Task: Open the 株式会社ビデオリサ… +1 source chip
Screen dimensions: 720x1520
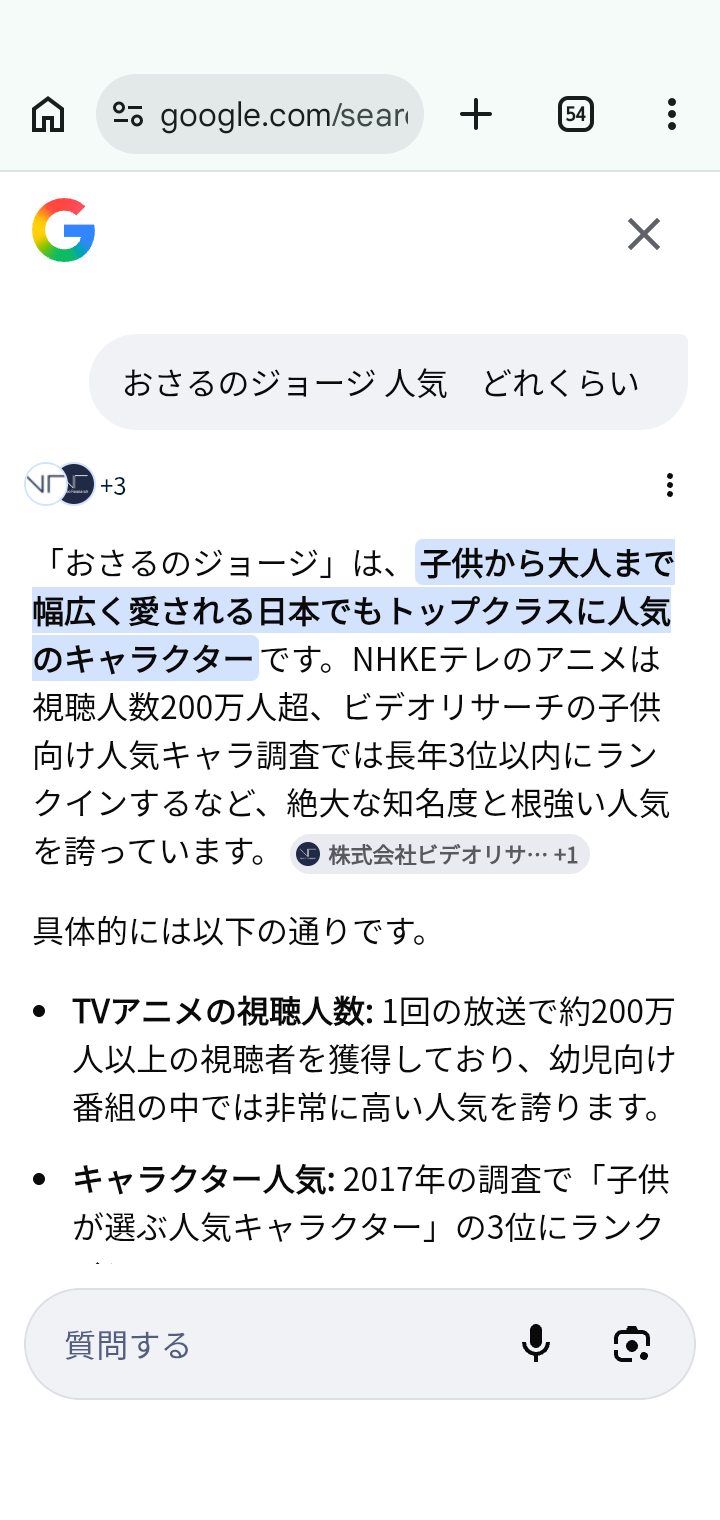Action: (x=439, y=855)
